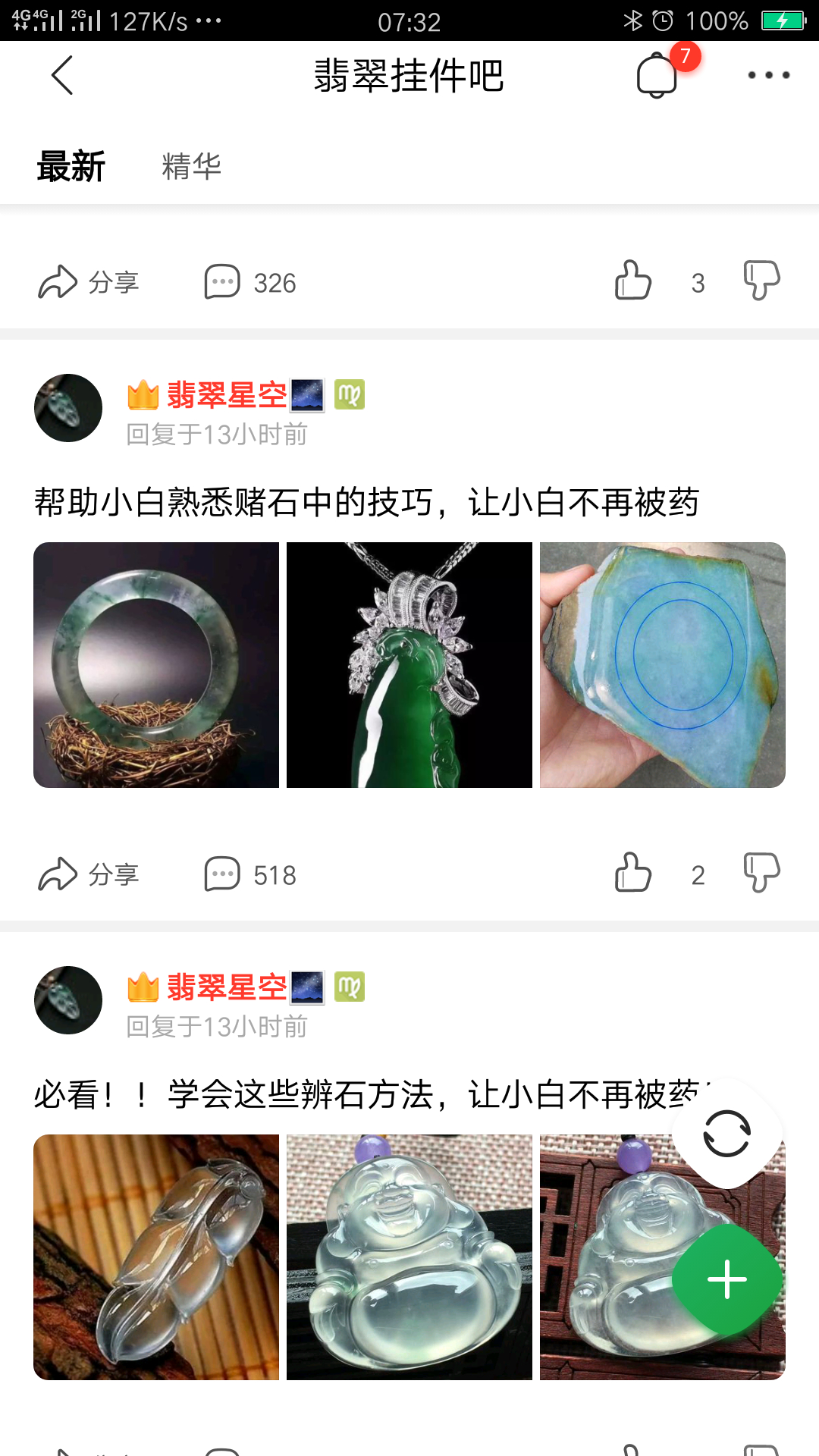Image resolution: width=819 pixels, height=1456 pixels.
Task: Create a new post with the plus button
Action: (x=726, y=1279)
